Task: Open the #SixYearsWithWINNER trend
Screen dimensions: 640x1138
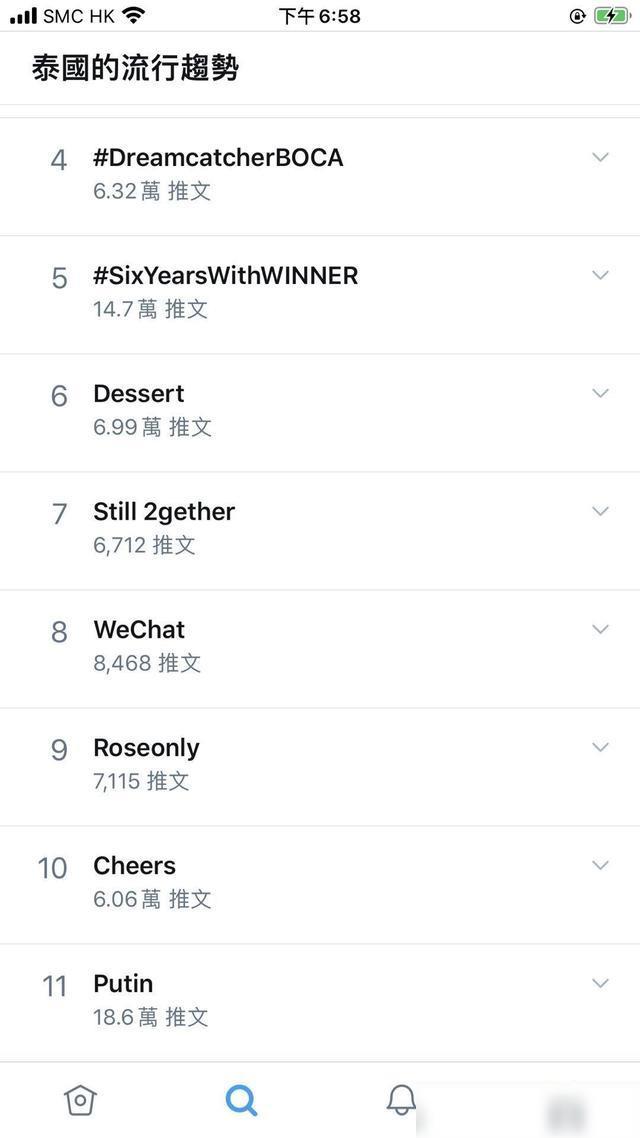Action: pos(319,295)
